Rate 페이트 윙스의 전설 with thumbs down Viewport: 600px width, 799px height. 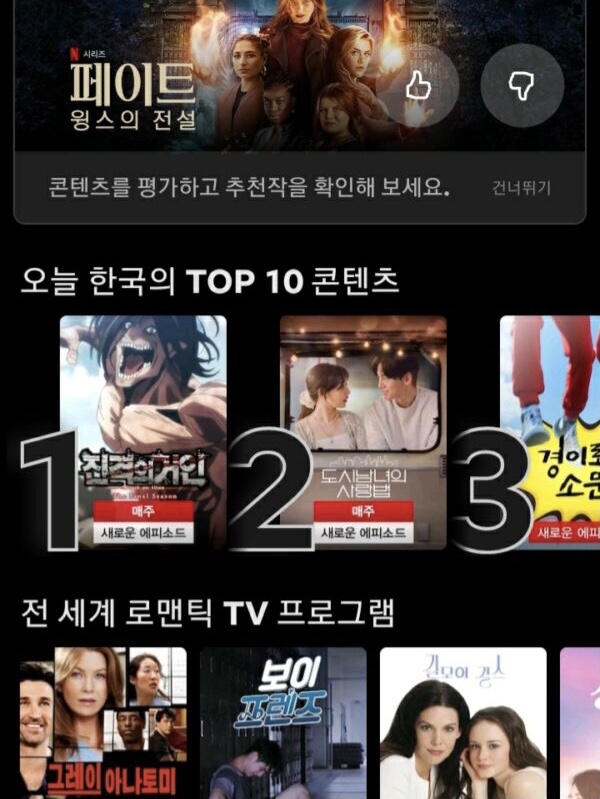(522, 86)
